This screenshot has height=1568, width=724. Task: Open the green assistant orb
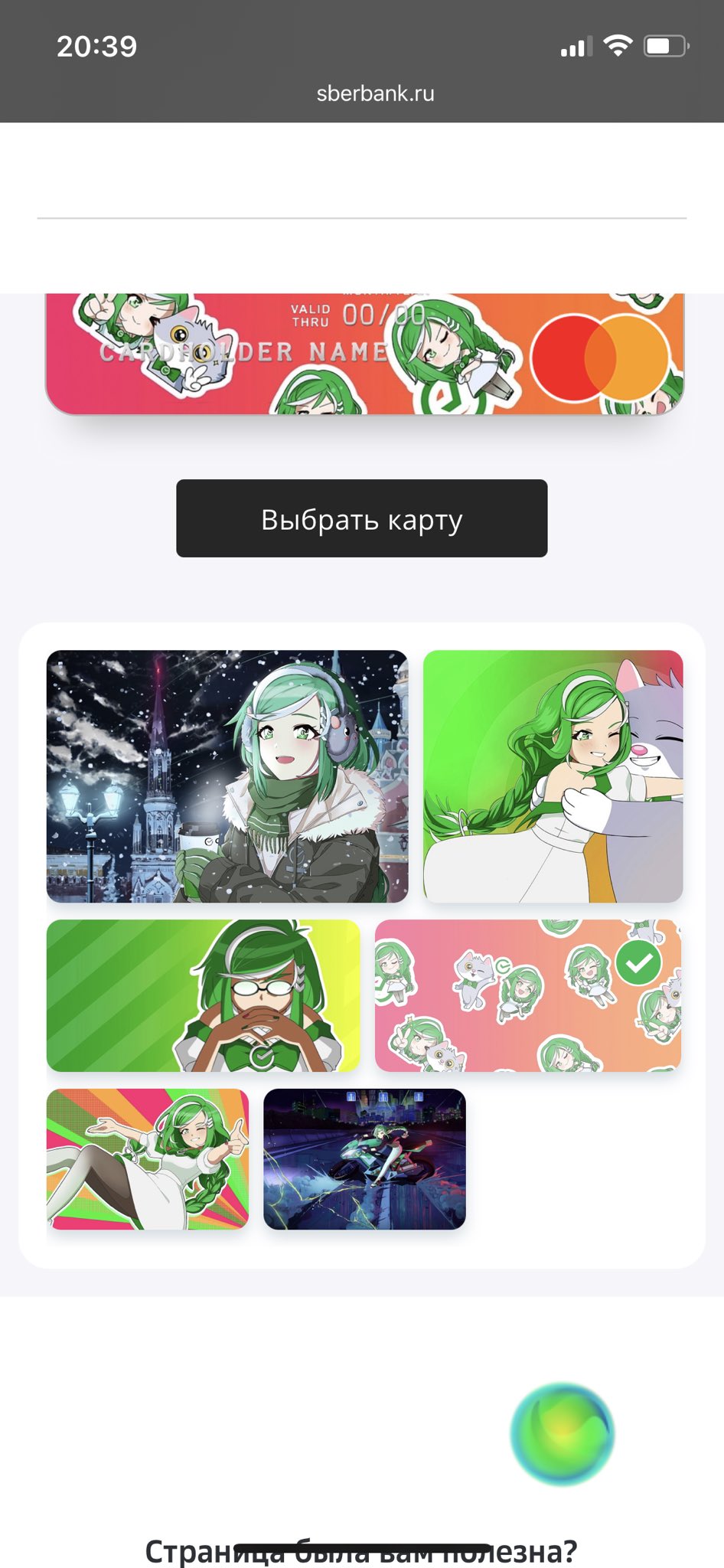[563, 1433]
